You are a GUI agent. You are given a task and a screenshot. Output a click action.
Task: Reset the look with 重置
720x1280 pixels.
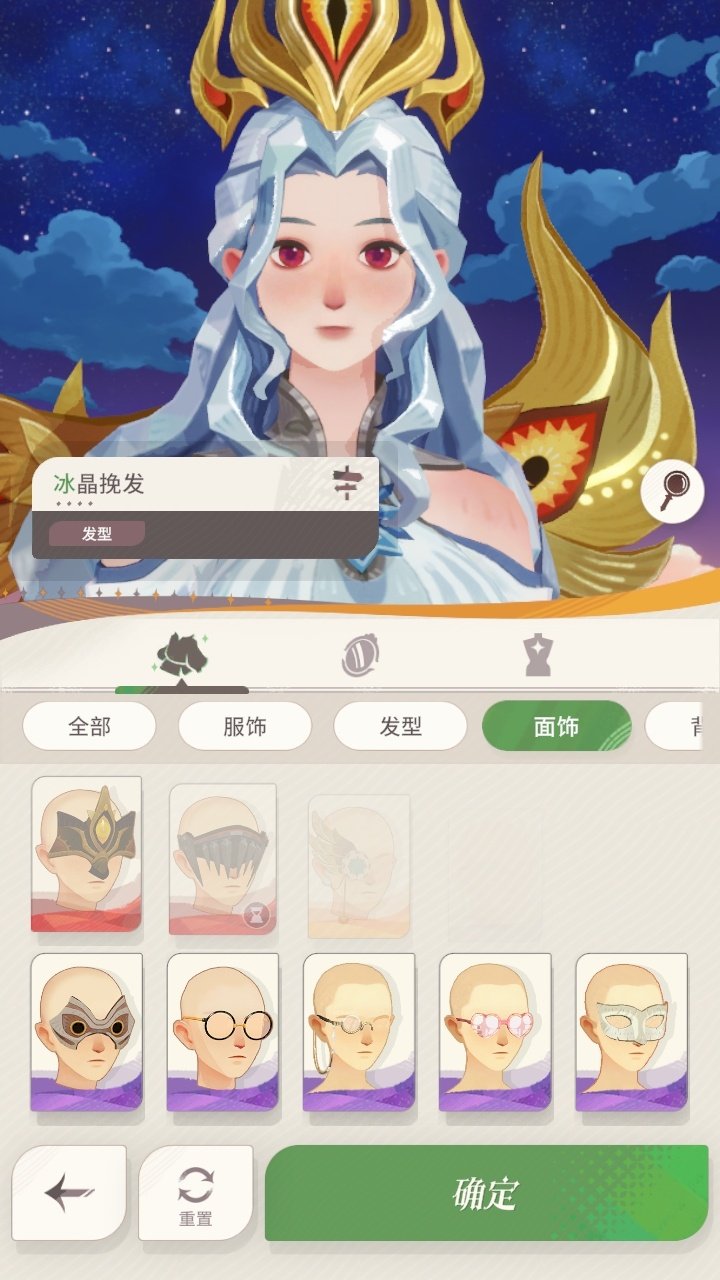click(195, 1193)
